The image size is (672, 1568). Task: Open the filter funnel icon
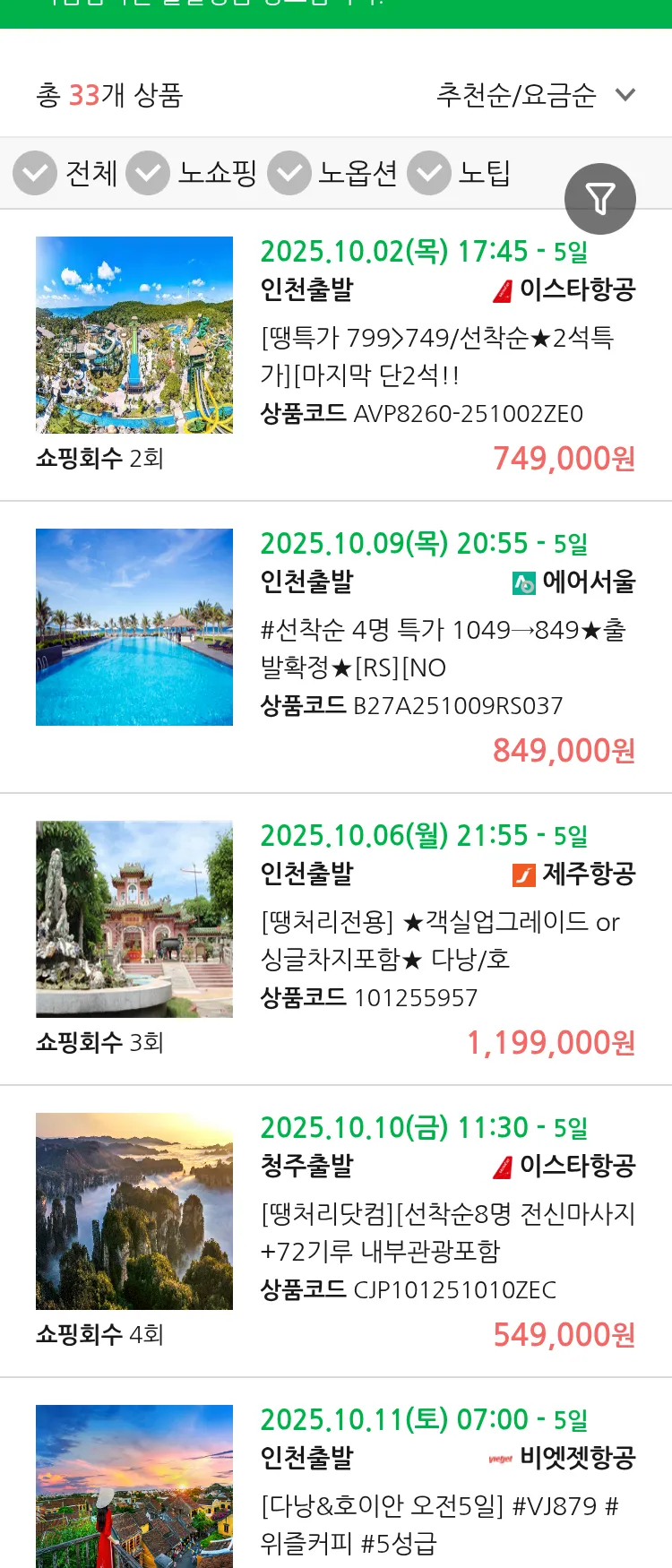pos(600,199)
